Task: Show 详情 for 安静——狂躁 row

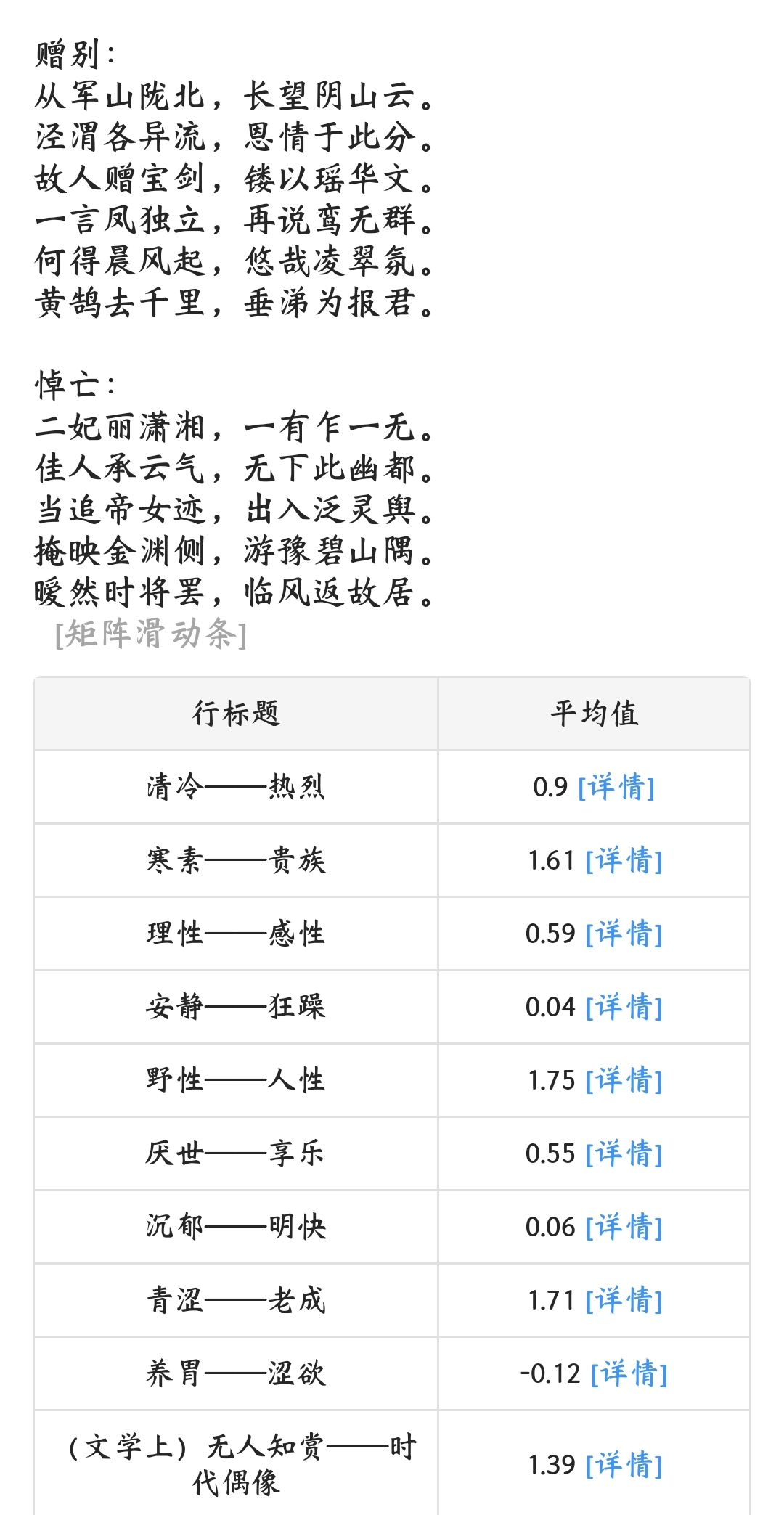Action: pyautogui.click(x=624, y=1007)
